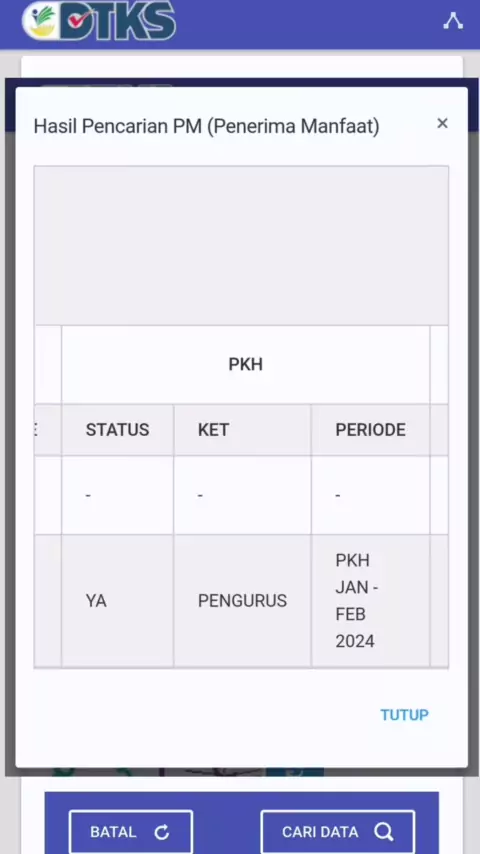The image size is (480, 854).
Task: Tap the BATAL reset button
Action: (131, 832)
